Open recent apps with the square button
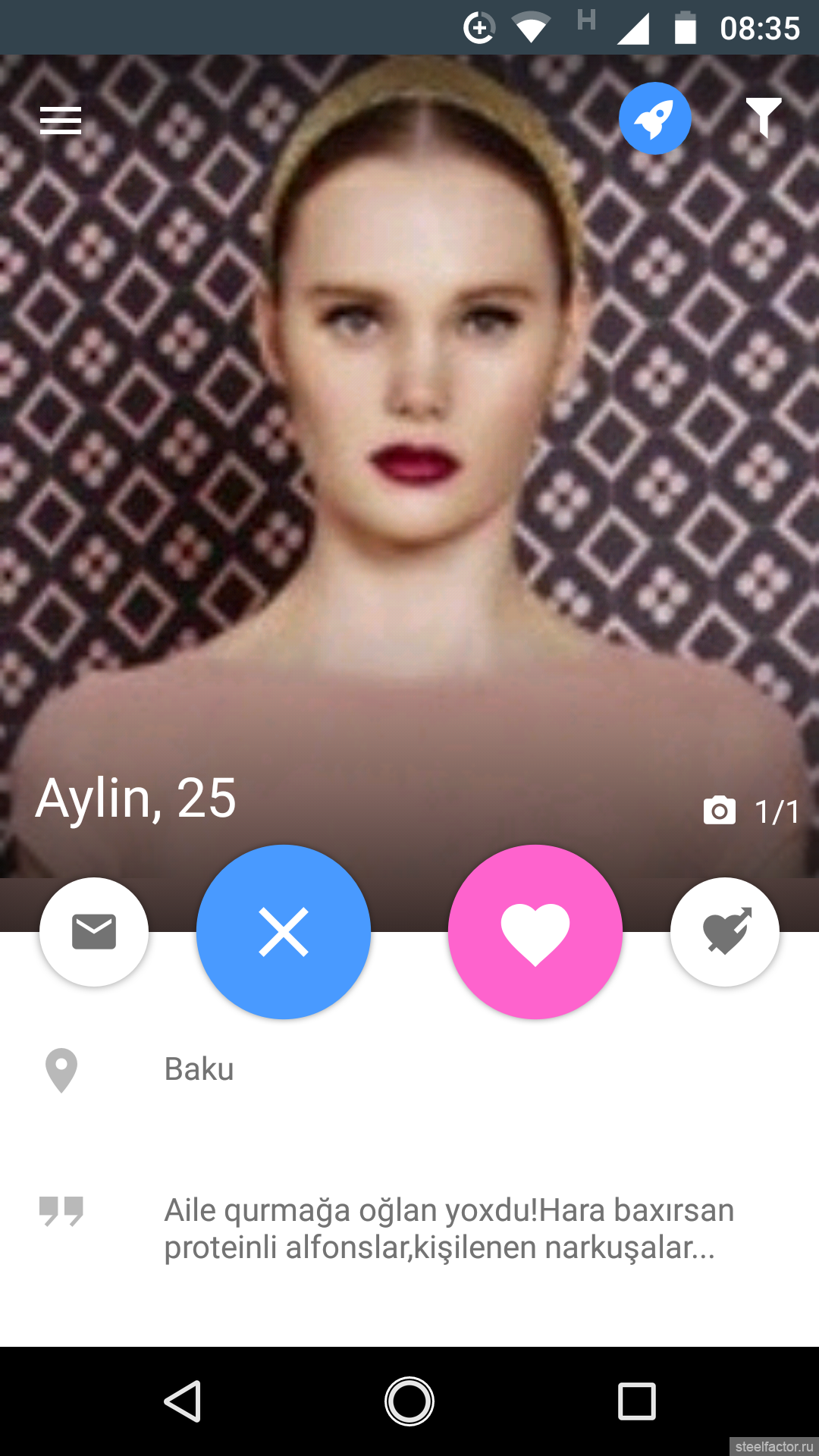Screen dimensions: 819x1456 point(637,1401)
